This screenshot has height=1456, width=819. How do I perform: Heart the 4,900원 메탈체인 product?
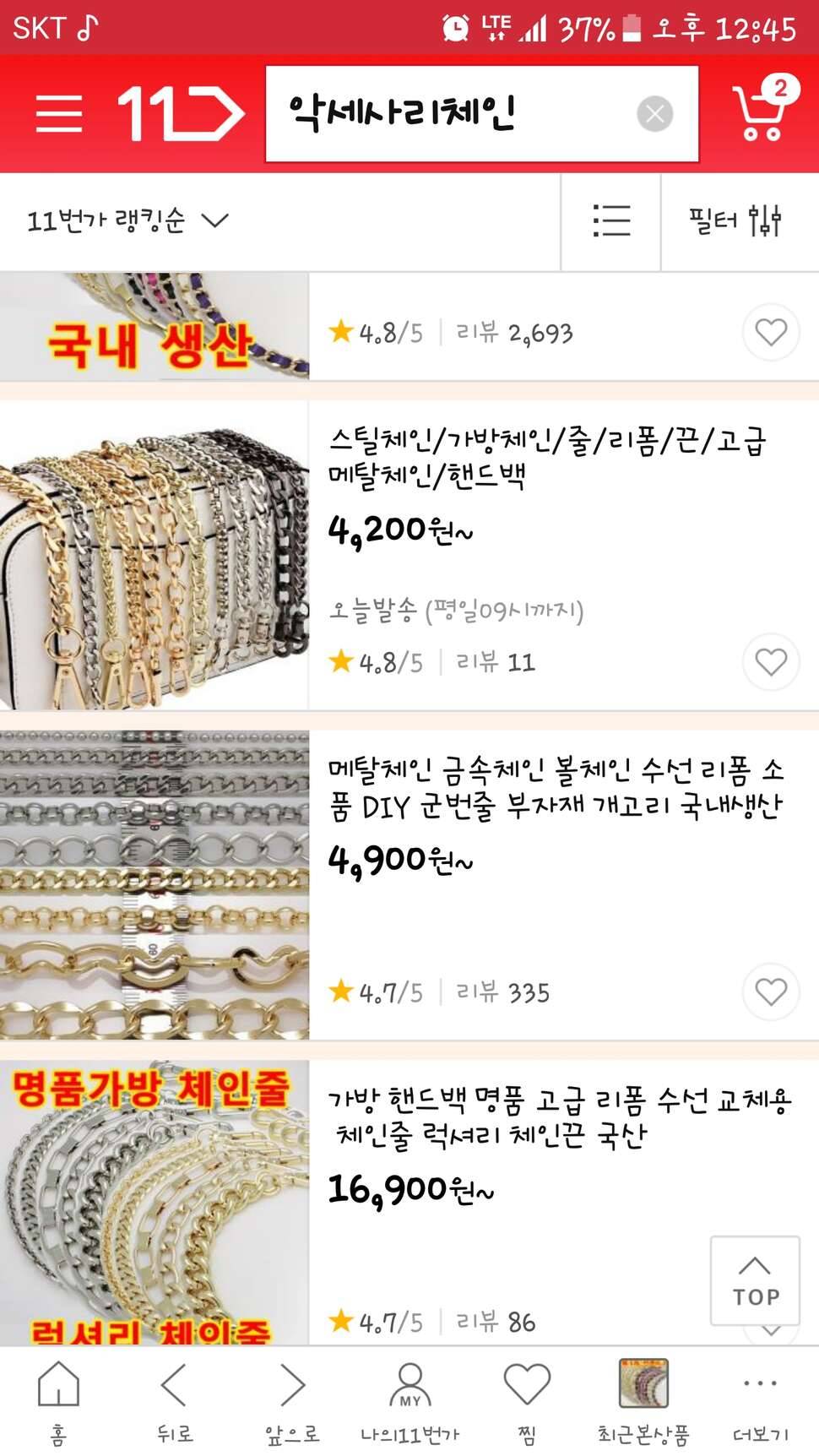pos(770,991)
